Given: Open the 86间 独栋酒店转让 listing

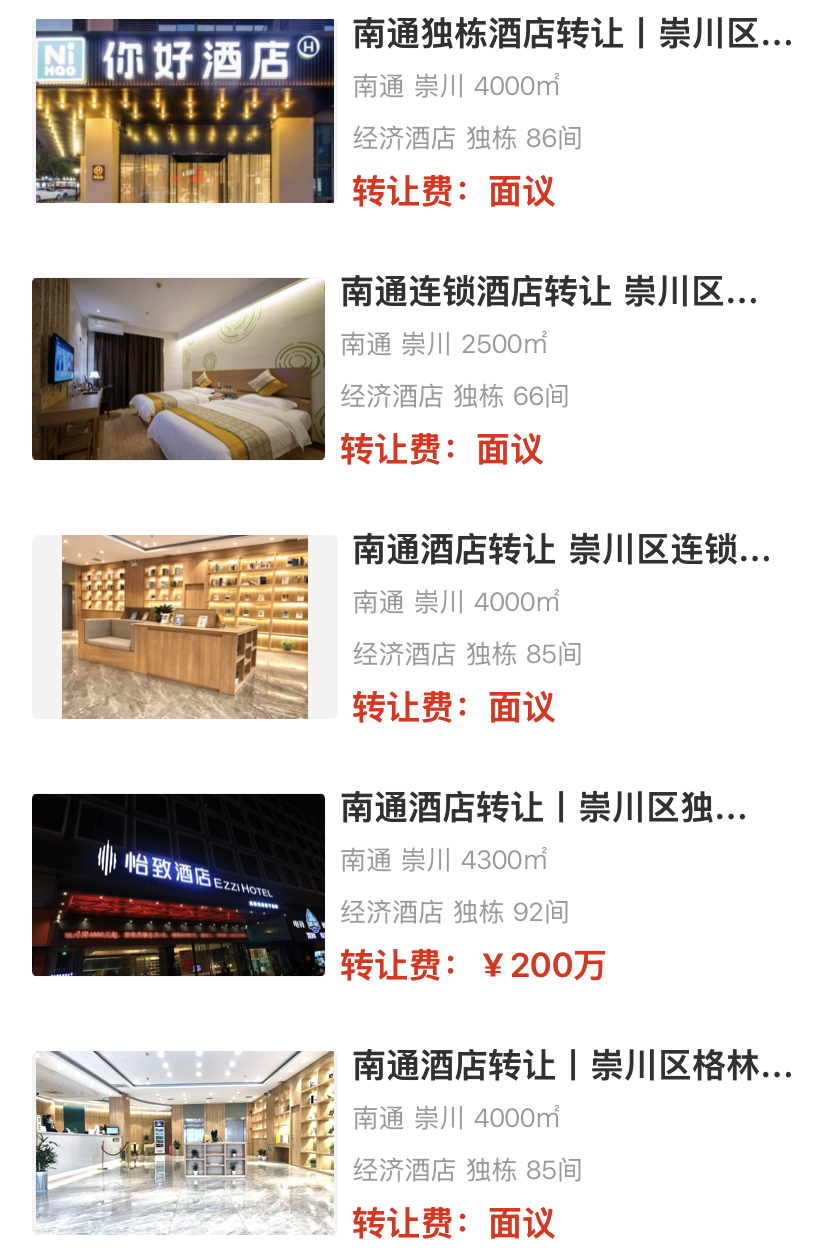Looking at the screenshot, I should pyautogui.click(x=572, y=36).
